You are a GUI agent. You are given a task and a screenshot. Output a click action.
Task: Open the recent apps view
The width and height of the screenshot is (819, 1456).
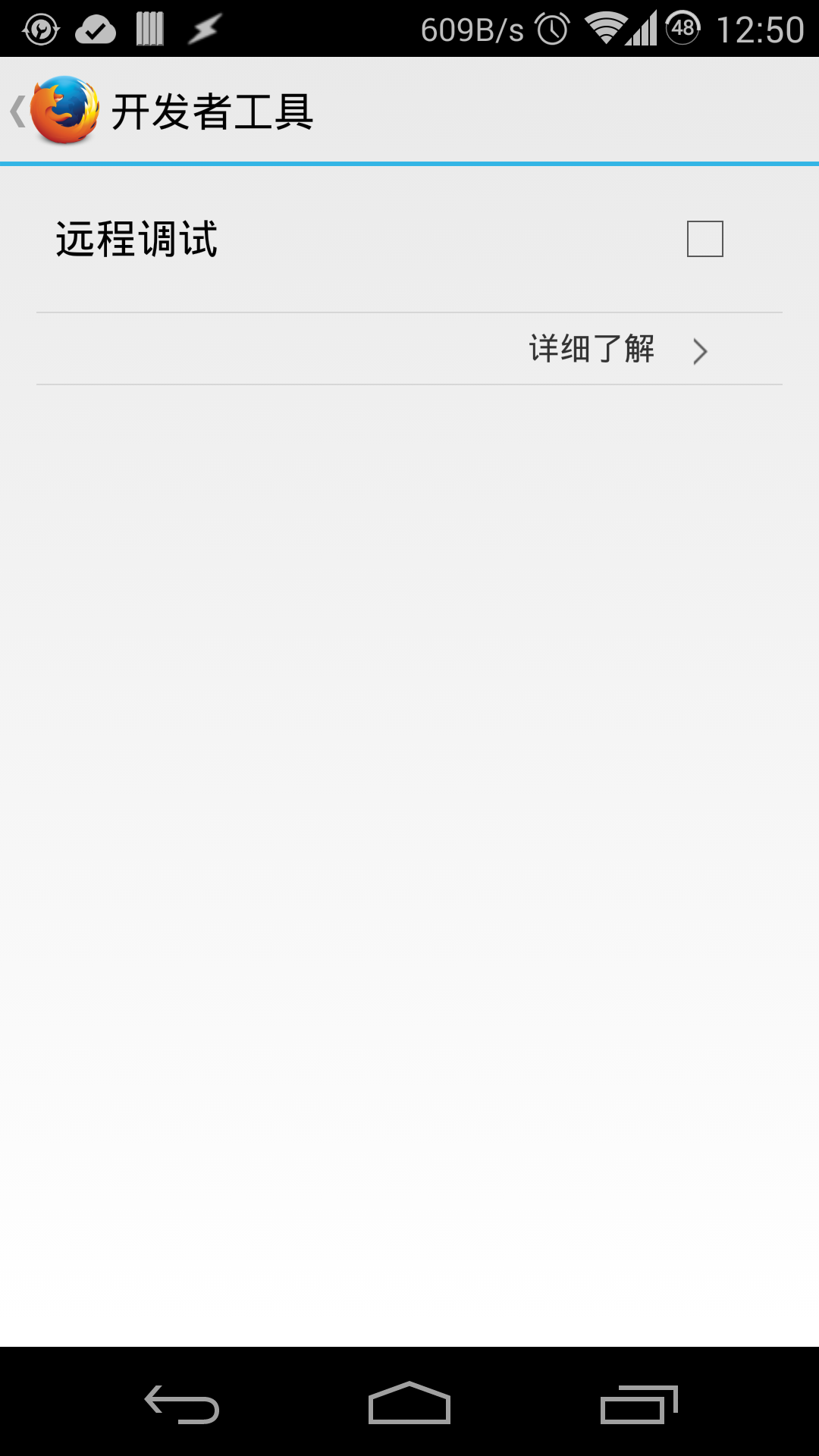(x=639, y=1404)
